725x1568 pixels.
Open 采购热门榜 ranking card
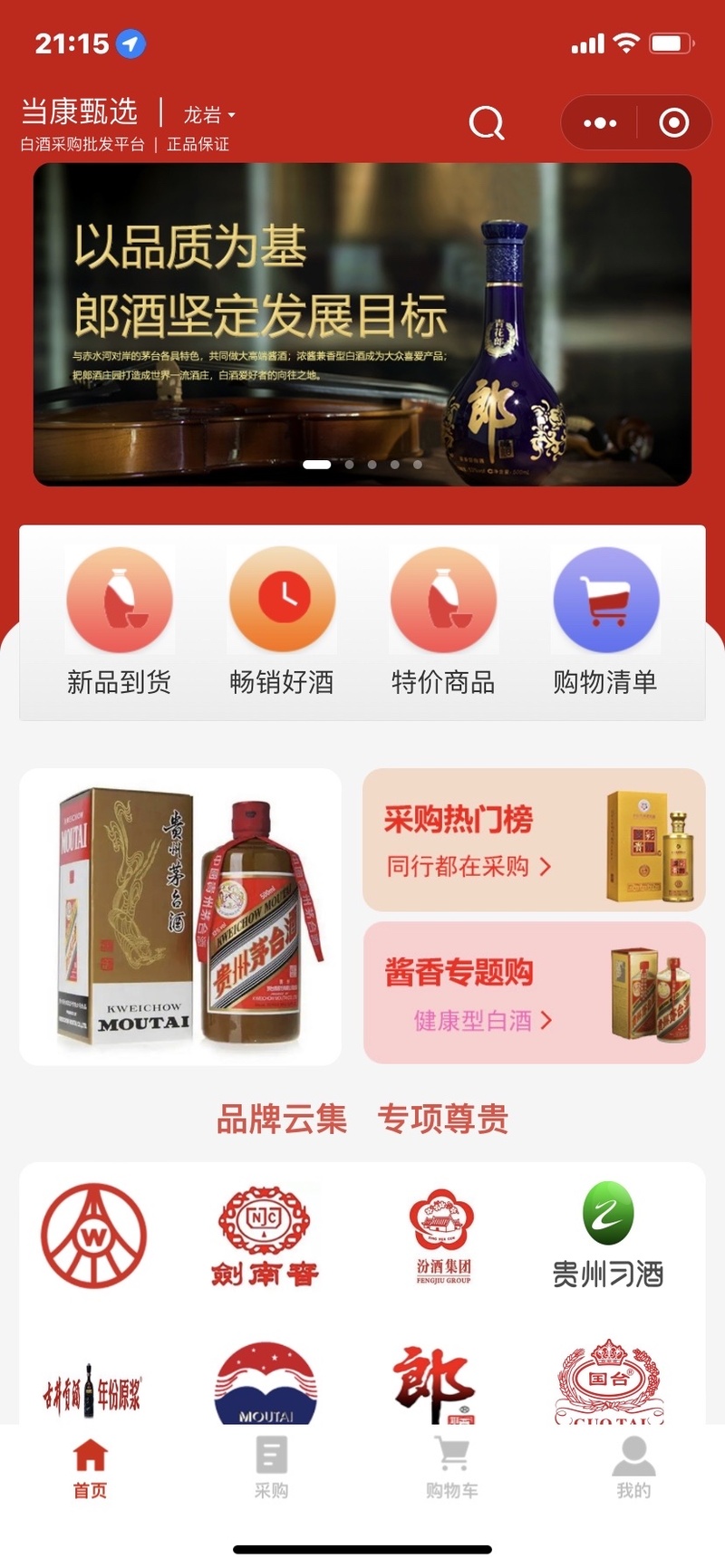click(534, 840)
